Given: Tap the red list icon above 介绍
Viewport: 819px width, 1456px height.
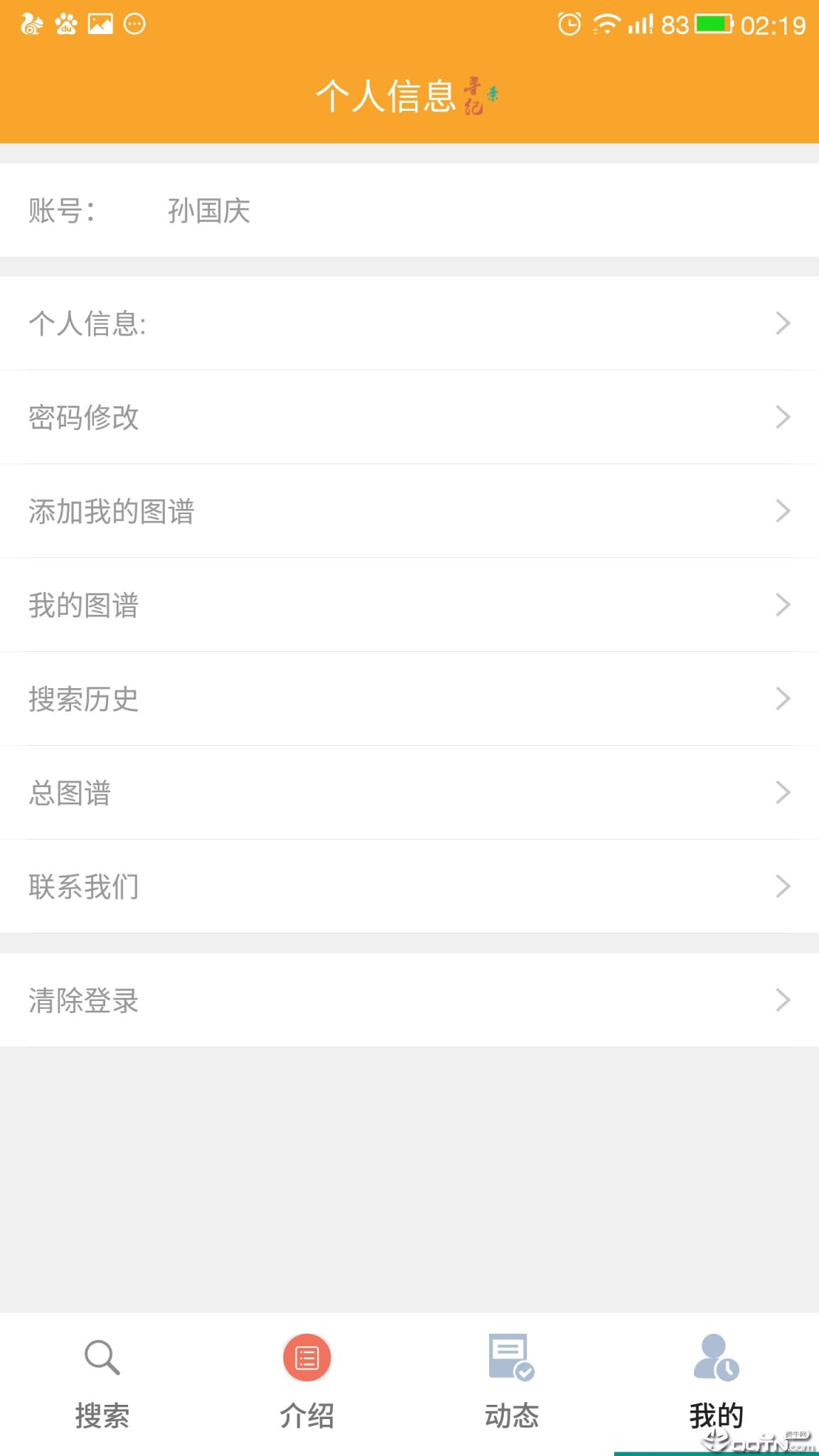Looking at the screenshot, I should pos(306,1356).
